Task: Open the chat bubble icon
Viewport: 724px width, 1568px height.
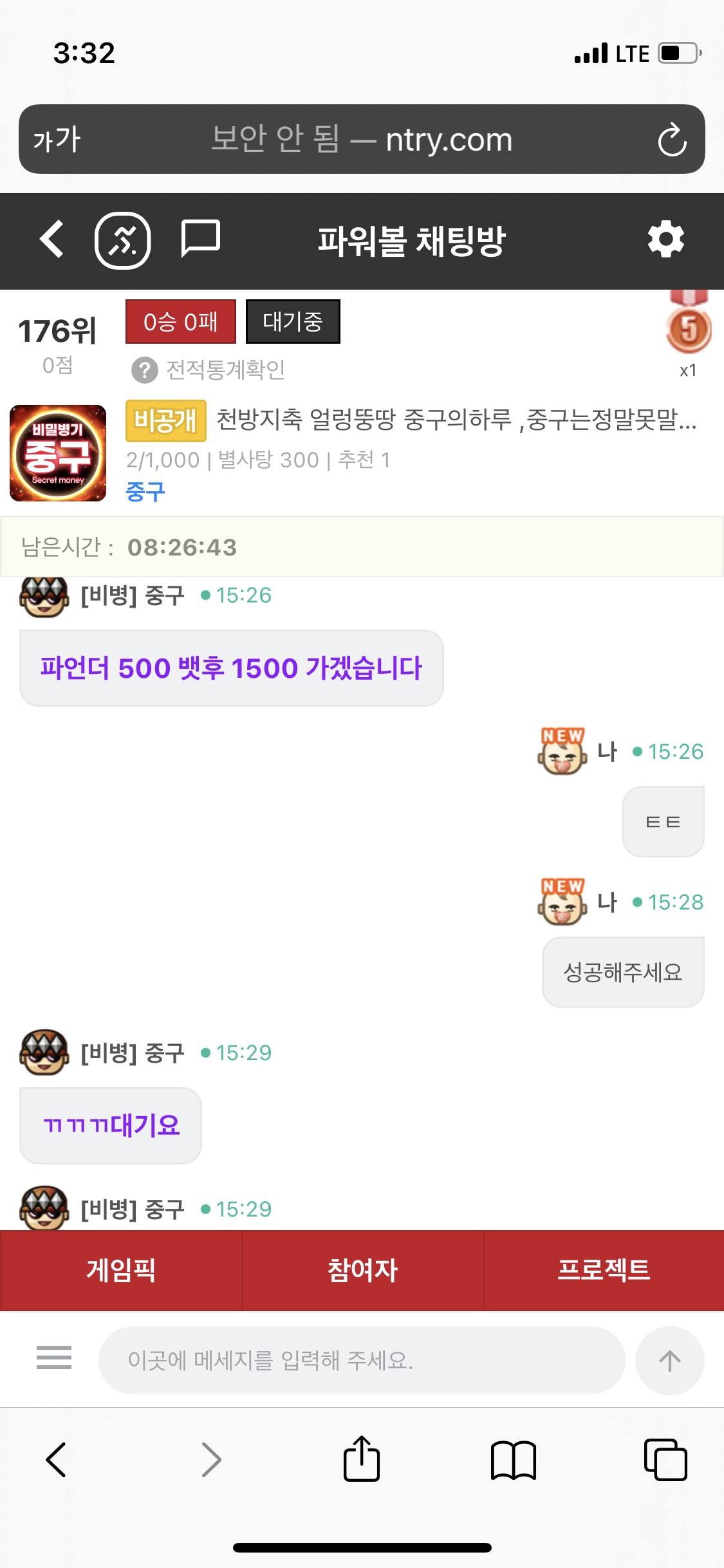Action: pos(200,238)
